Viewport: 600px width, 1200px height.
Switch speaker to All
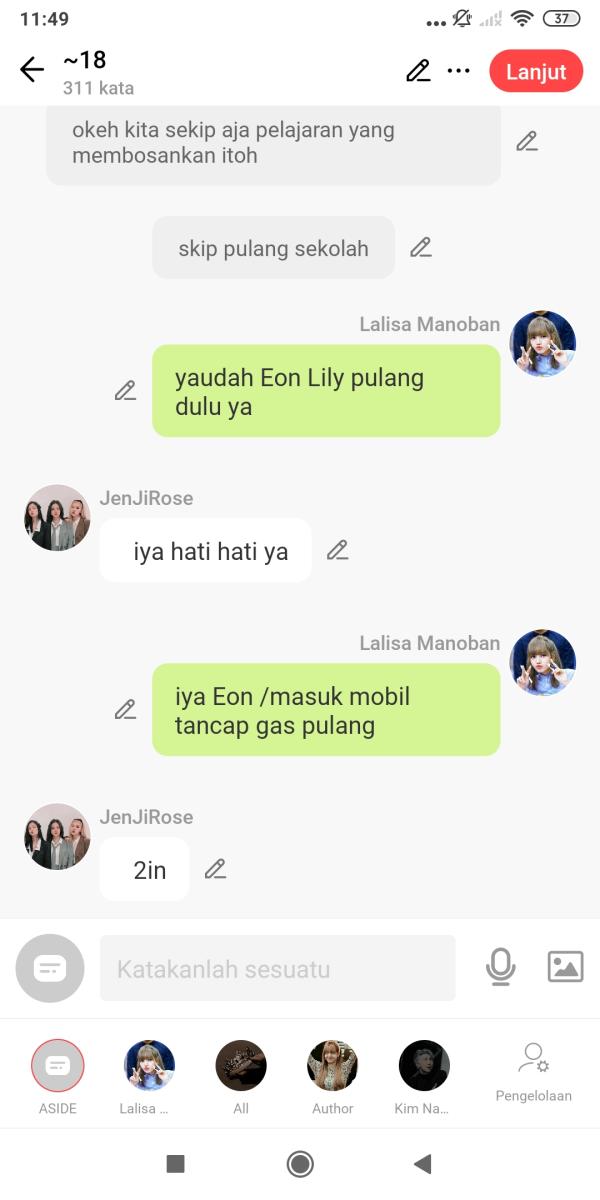tap(241, 1066)
